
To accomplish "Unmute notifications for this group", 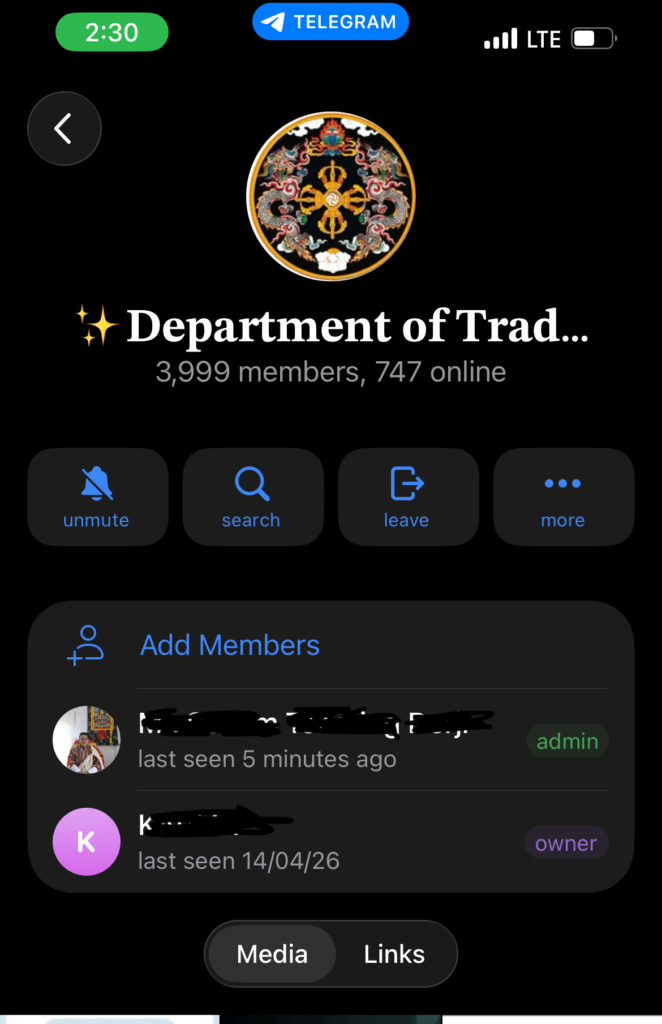I will [x=97, y=497].
